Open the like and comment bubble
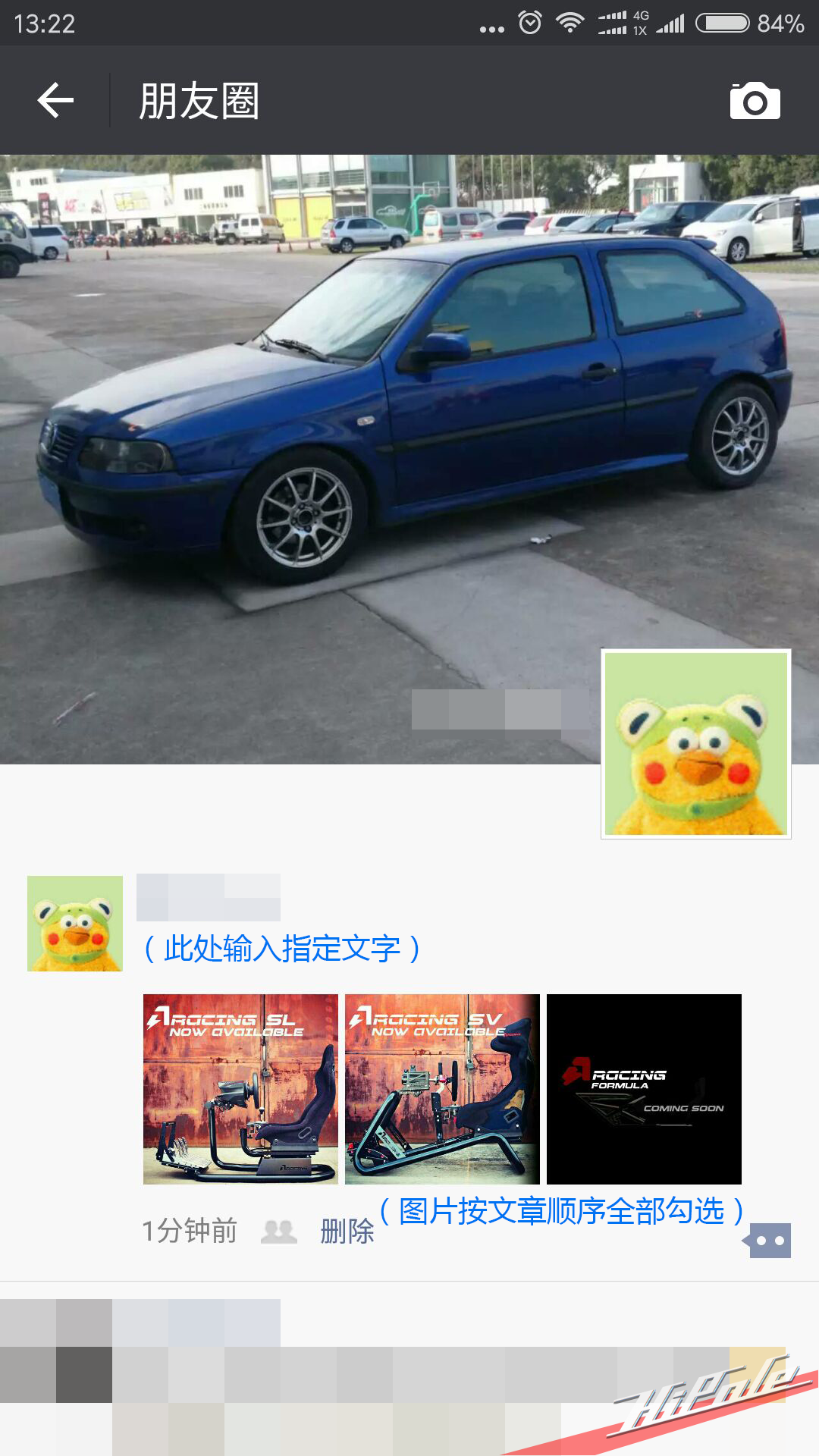 [767, 1241]
